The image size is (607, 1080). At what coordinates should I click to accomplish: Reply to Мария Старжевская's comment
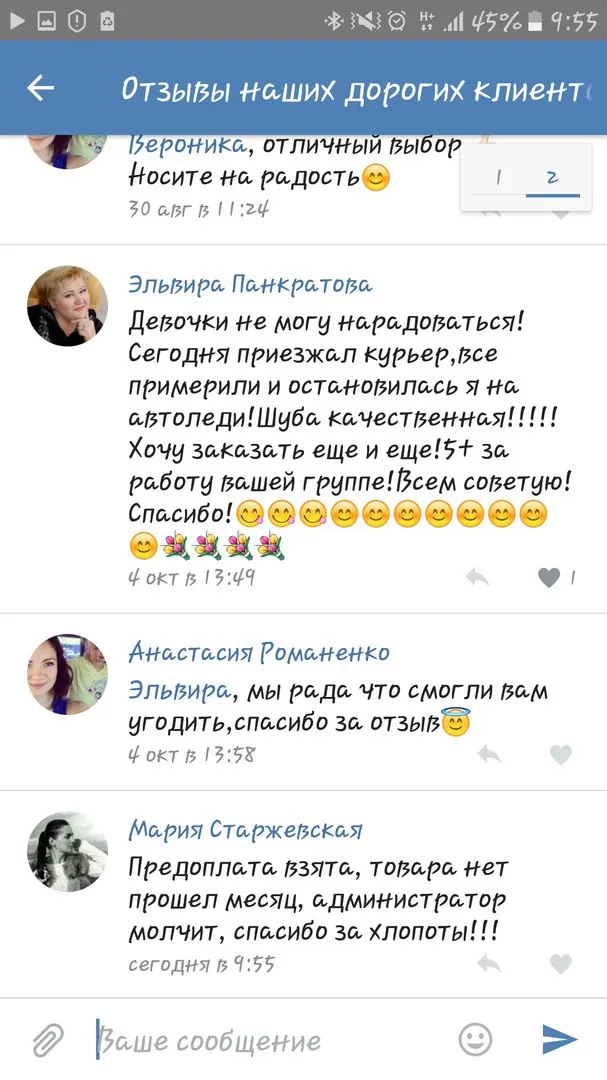coord(489,963)
